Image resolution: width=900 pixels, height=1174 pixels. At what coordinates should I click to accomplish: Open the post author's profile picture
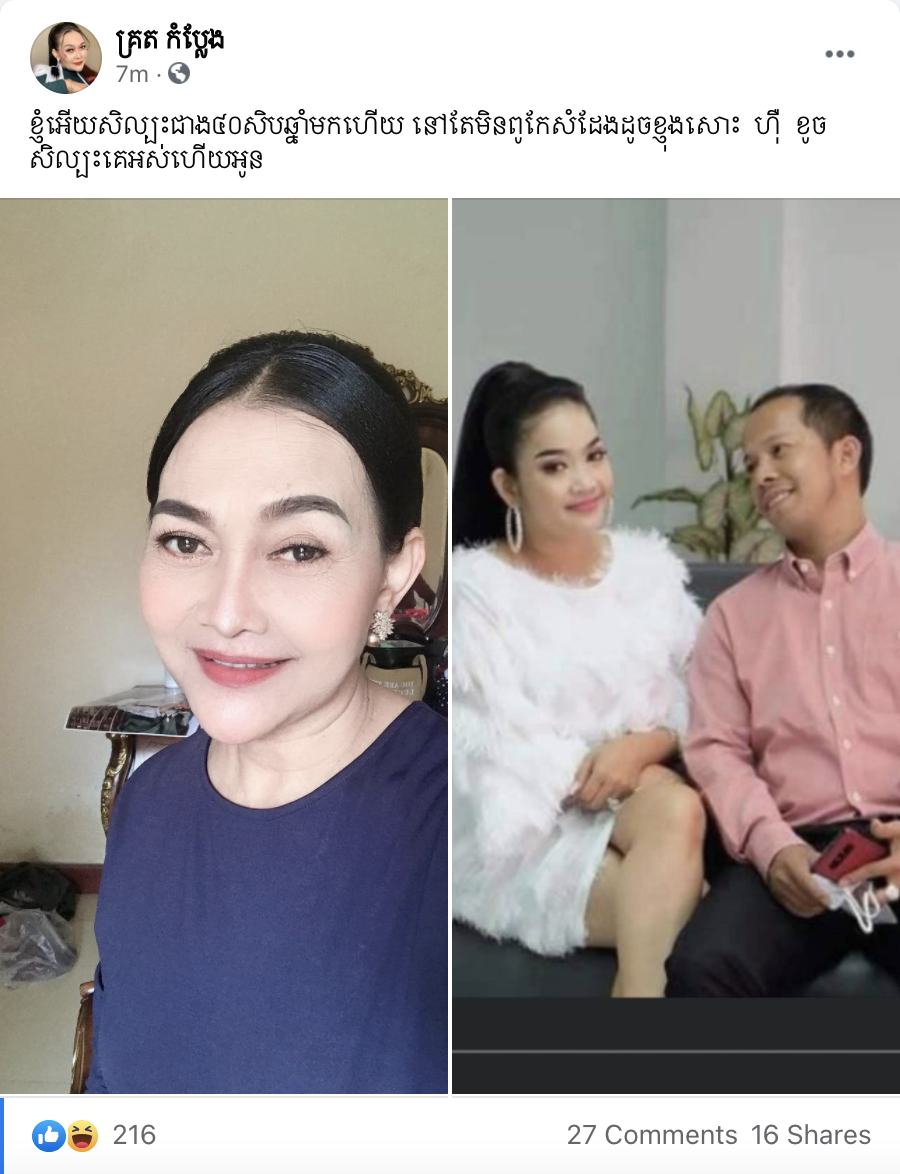[66, 58]
